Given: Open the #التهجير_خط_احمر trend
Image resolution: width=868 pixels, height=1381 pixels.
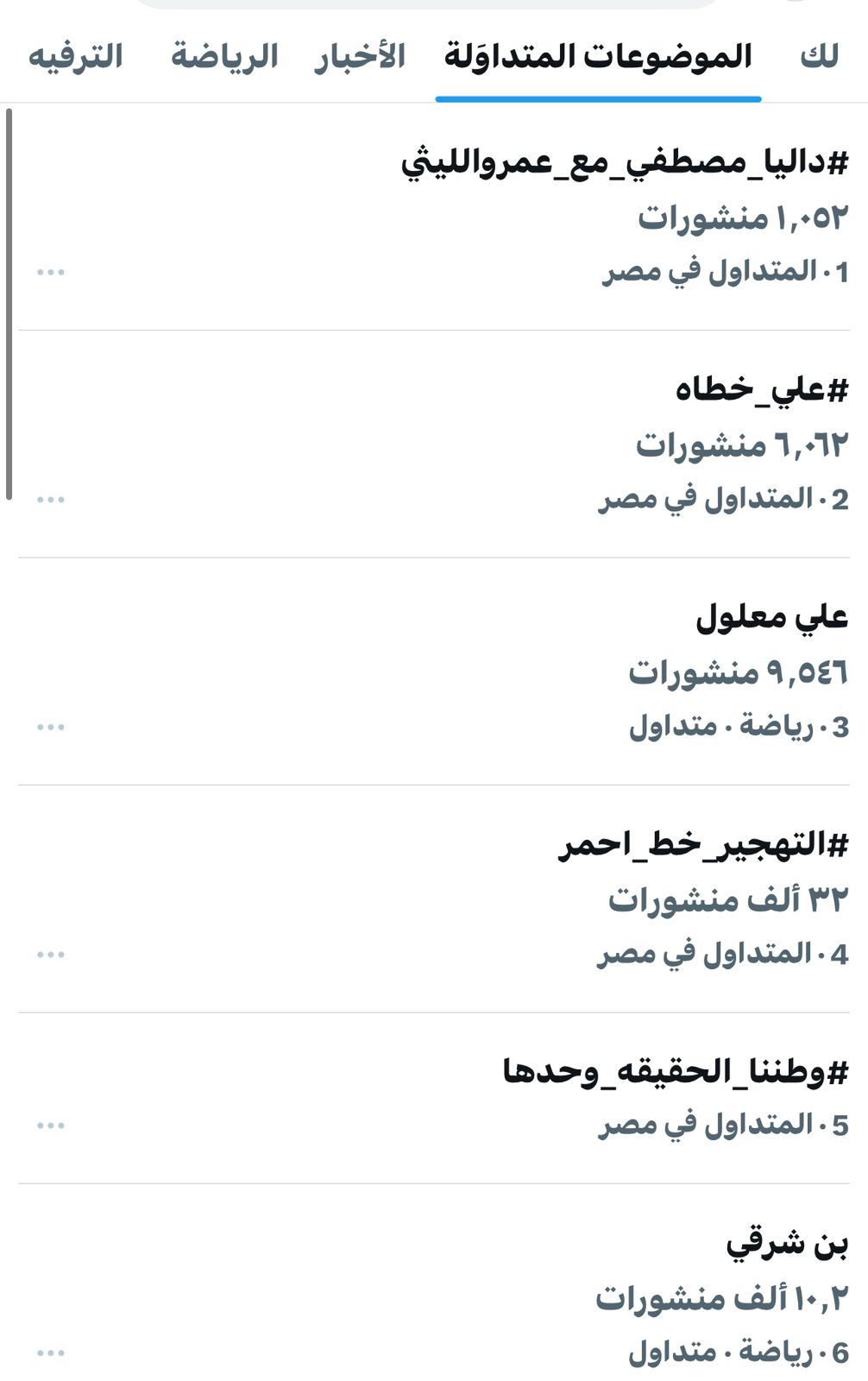Looking at the screenshot, I should click(x=703, y=845).
